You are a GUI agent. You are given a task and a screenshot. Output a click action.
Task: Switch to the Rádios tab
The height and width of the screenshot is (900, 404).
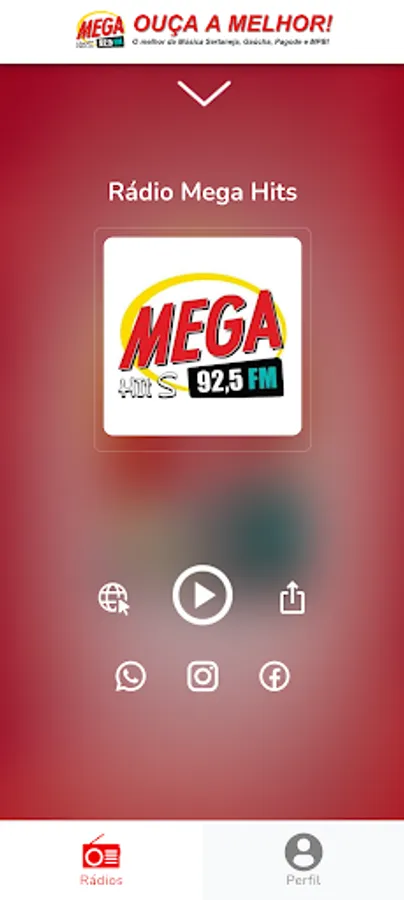tap(101, 859)
